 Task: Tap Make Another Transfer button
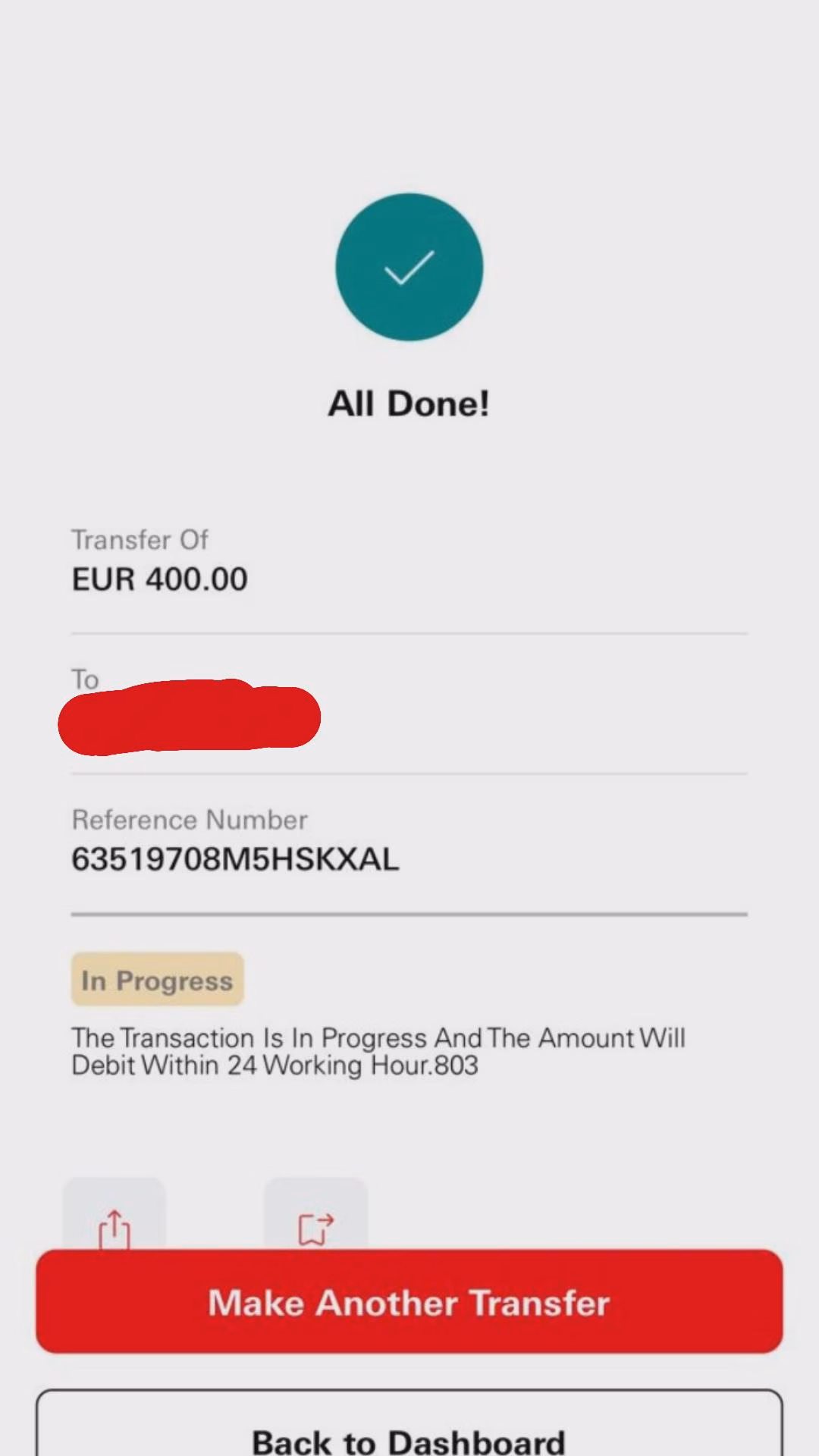tap(409, 1301)
